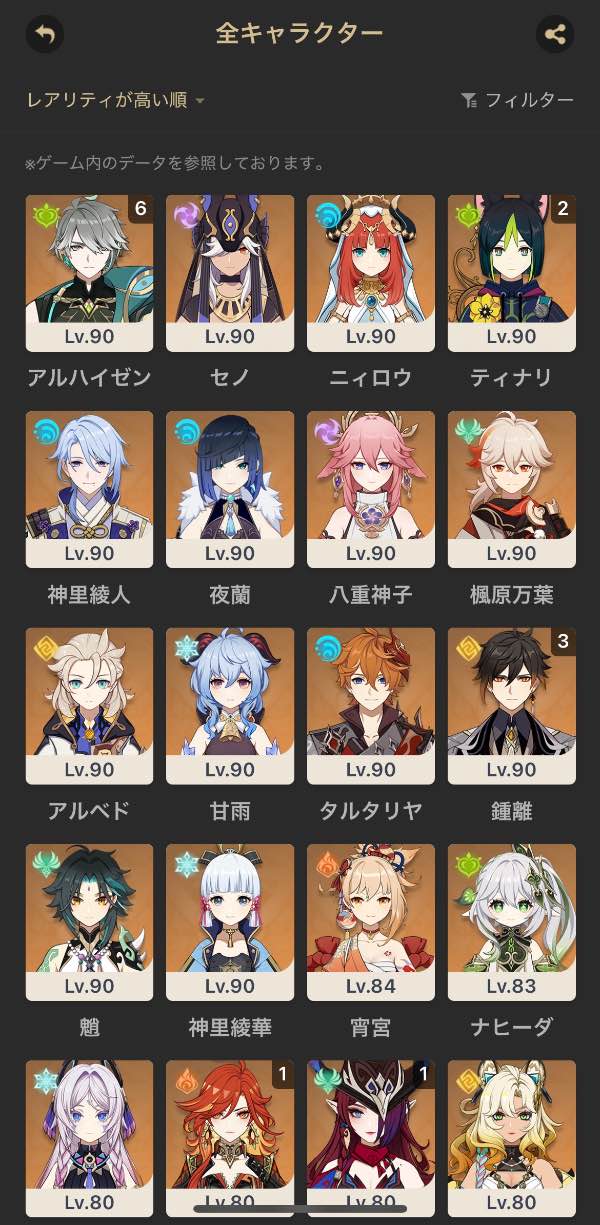Select the アルベド character card
The width and height of the screenshot is (600, 1225).
pyautogui.click(x=89, y=705)
